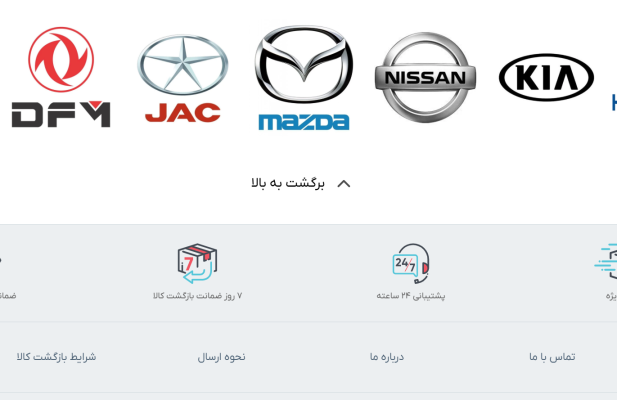The image size is (617, 400).
Task: Open the JAC brand page
Action: pos(183,80)
